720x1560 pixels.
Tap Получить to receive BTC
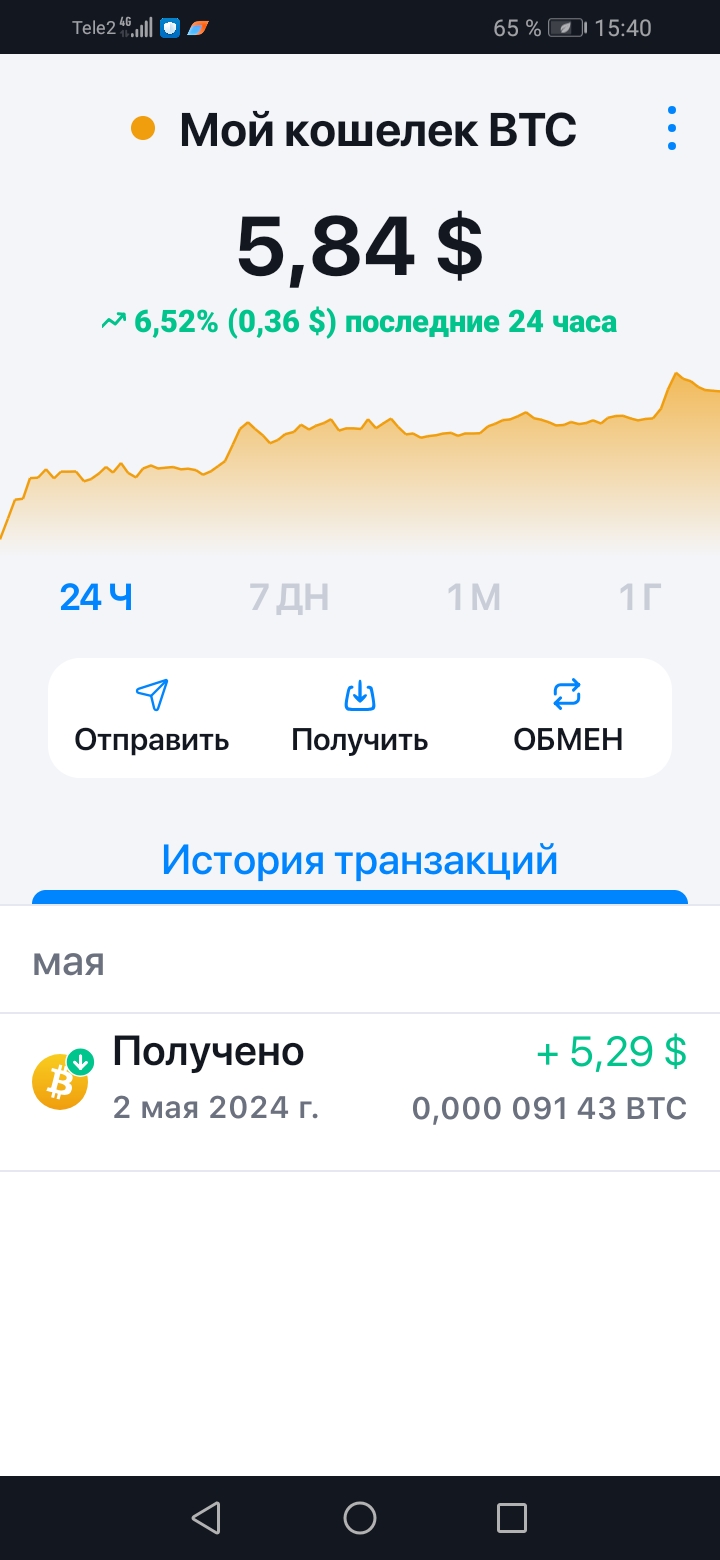pos(359,717)
